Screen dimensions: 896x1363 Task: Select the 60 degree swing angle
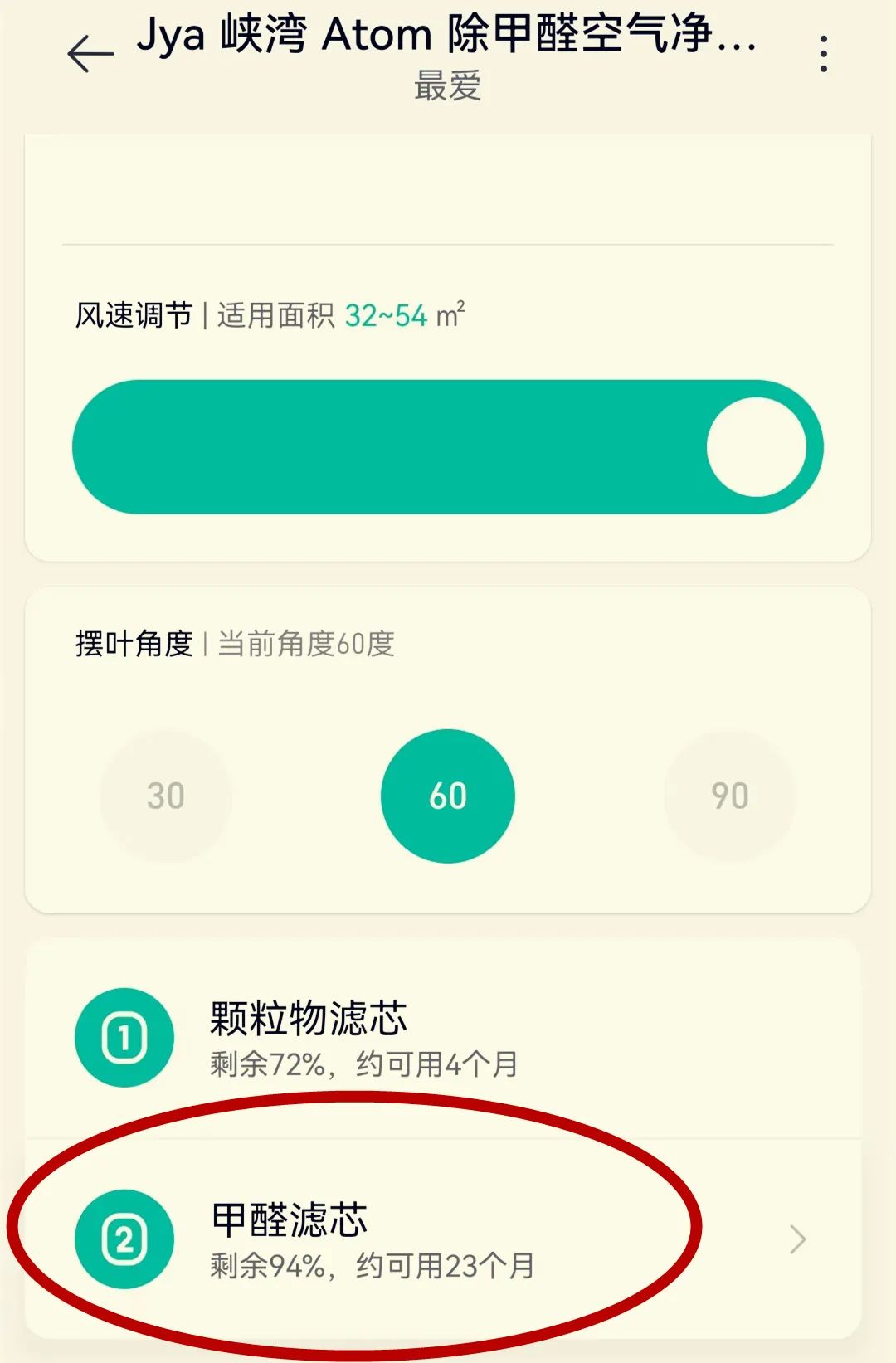coord(448,796)
